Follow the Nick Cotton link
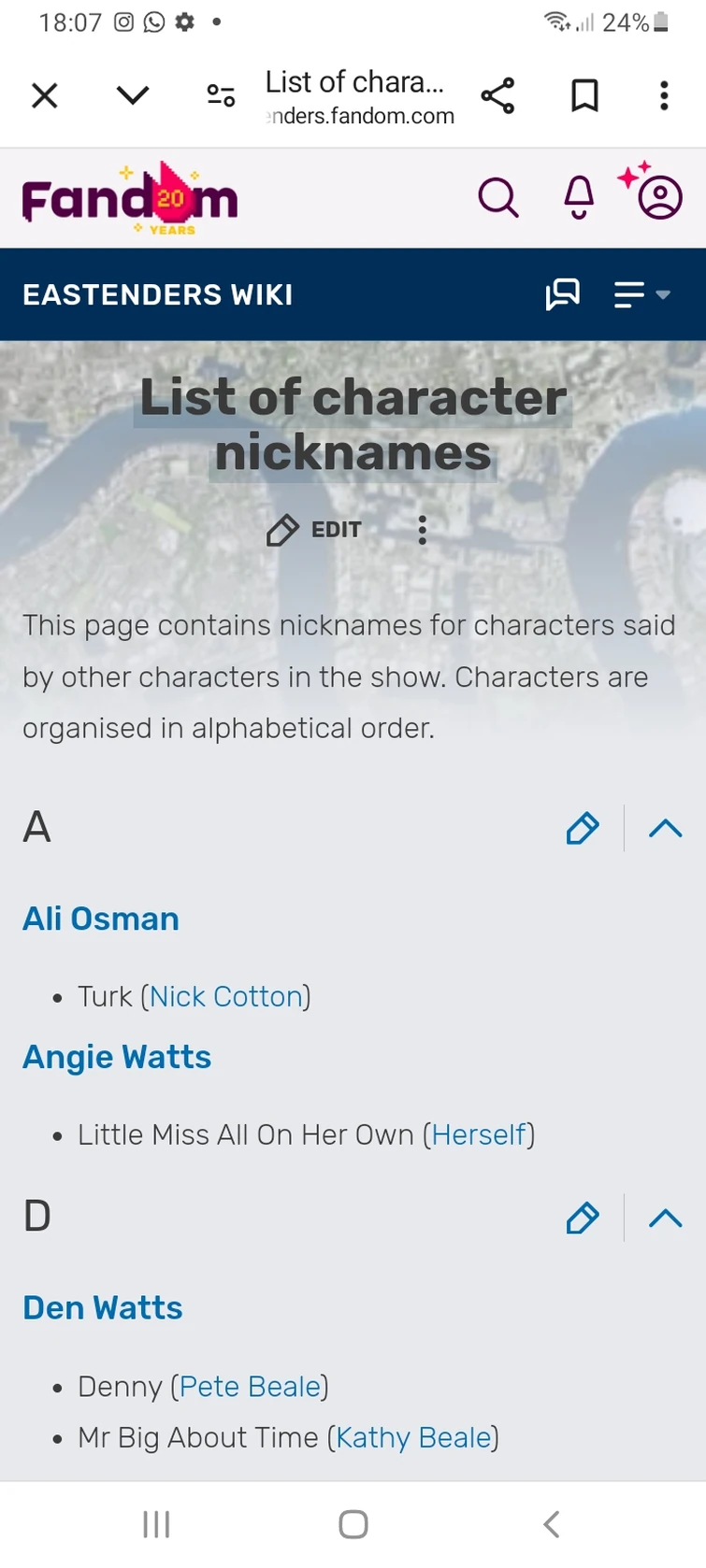This screenshot has height=1568, width=706. [x=226, y=996]
